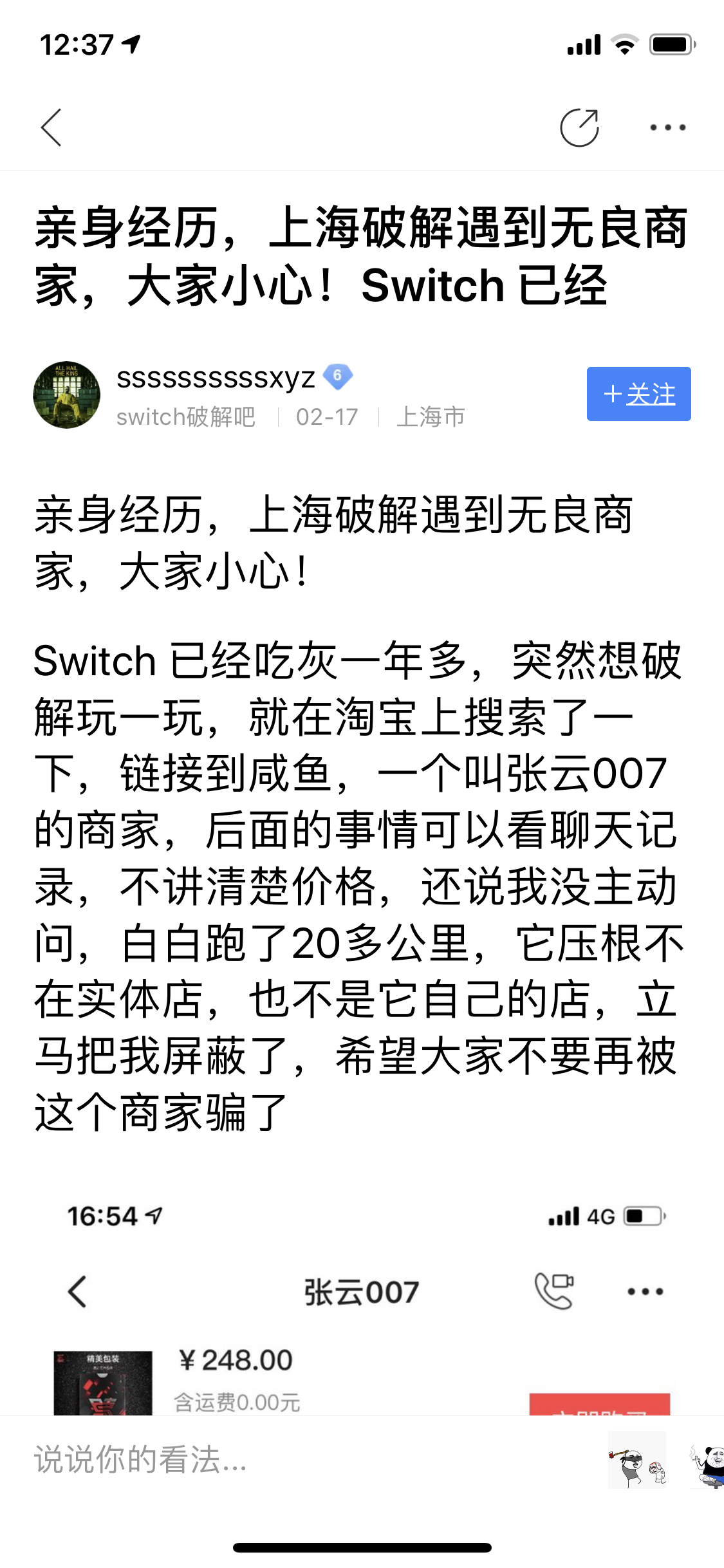Viewport: 724px width, 1568px height.
Task: Go back using the top-left arrow
Action: click(51, 127)
